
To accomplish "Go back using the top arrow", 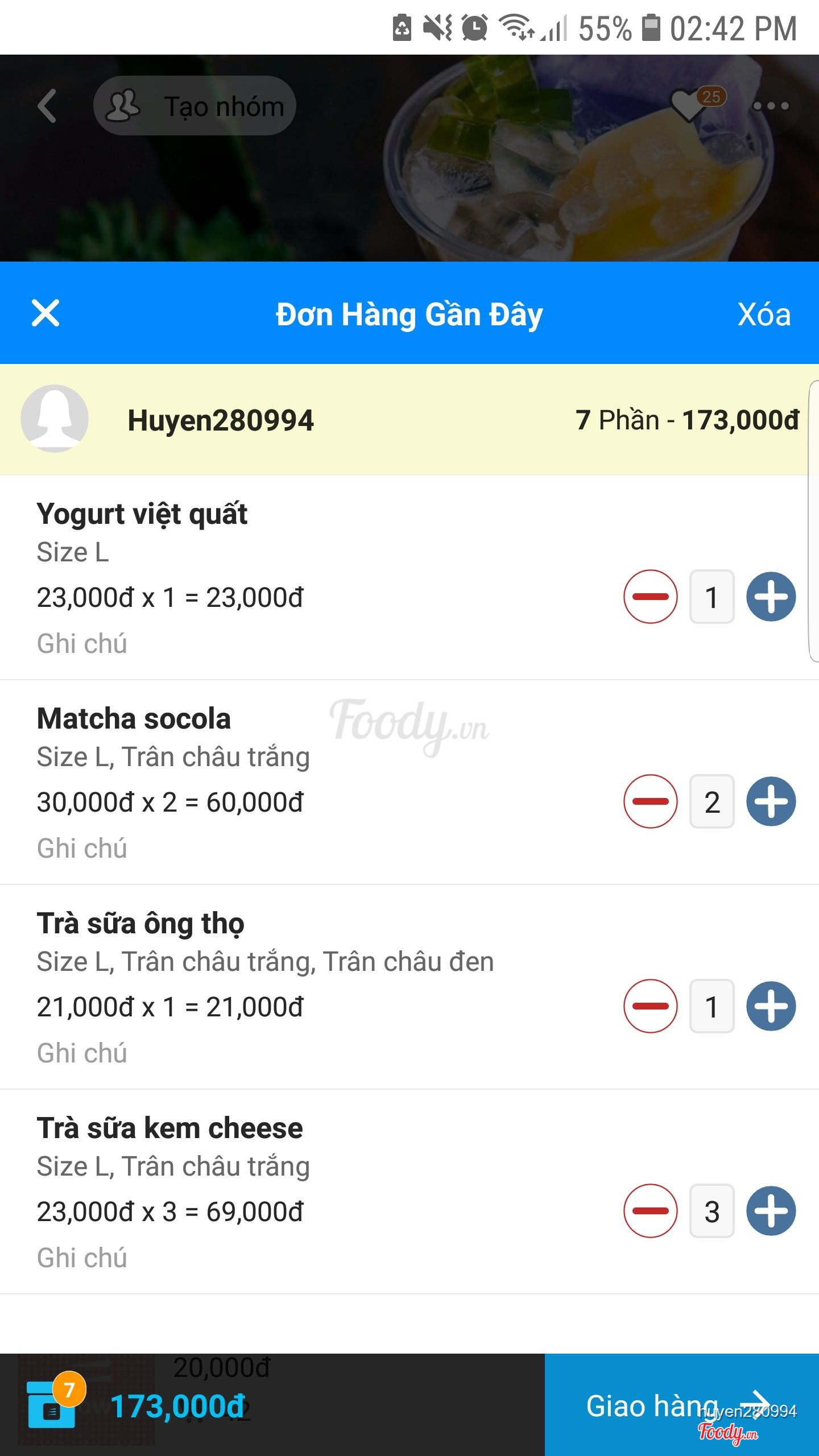I will [x=48, y=106].
